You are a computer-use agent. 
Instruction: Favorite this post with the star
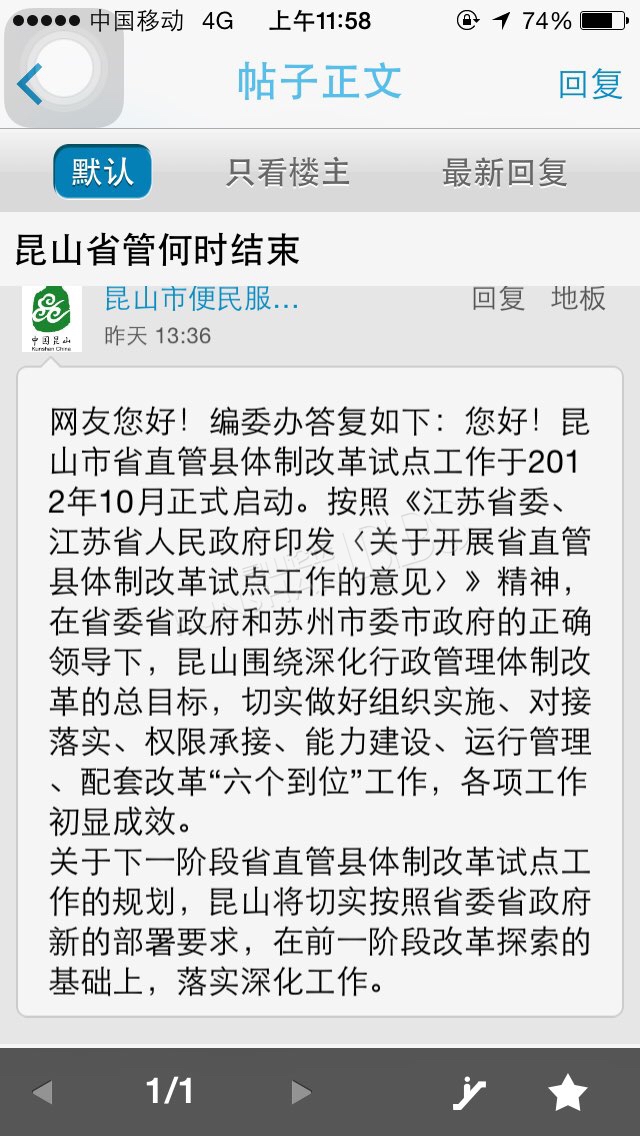click(x=568, y=1093)
